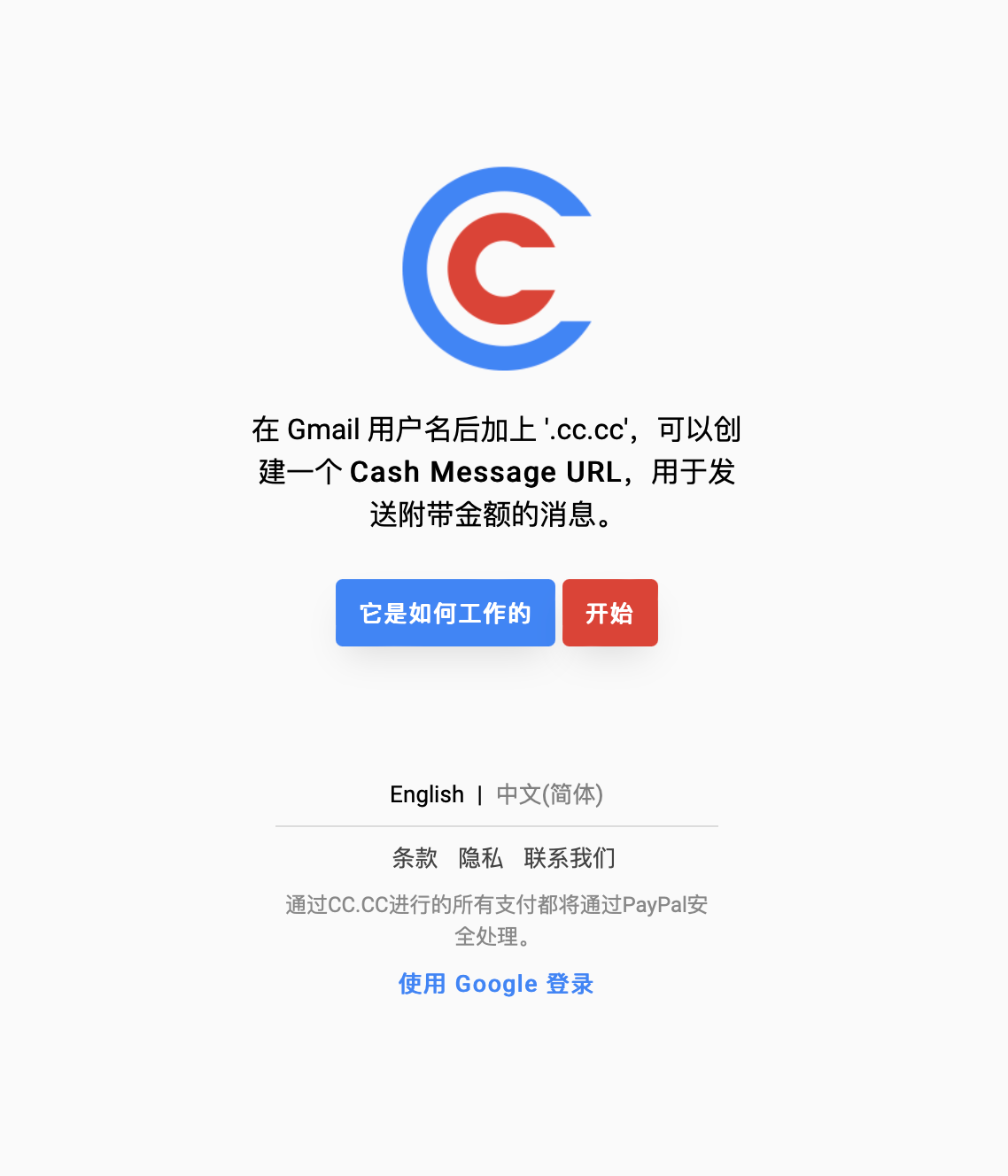Switch language to English
The width and height of the screenshot is (1008, 1176).
[427, 794]
